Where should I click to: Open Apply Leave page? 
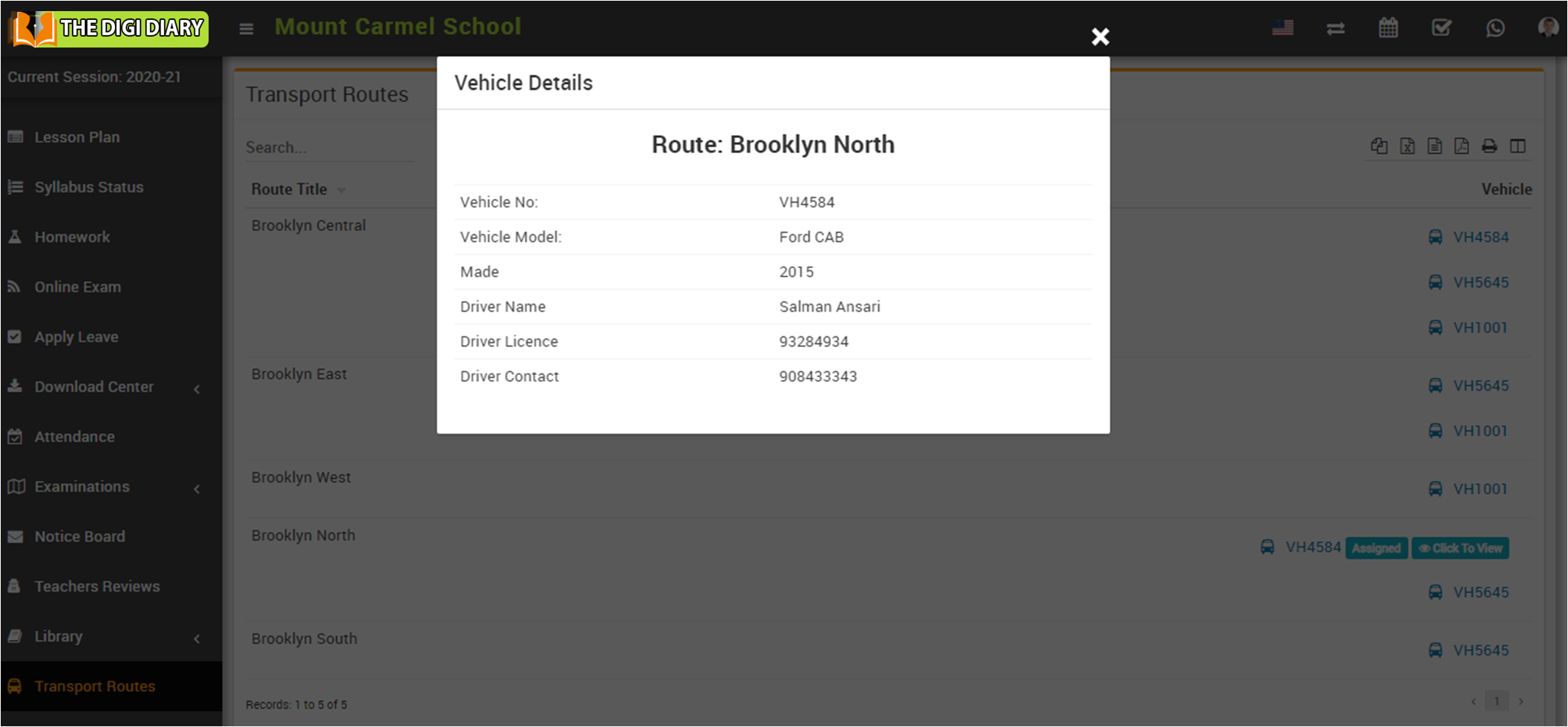point(76,336)
